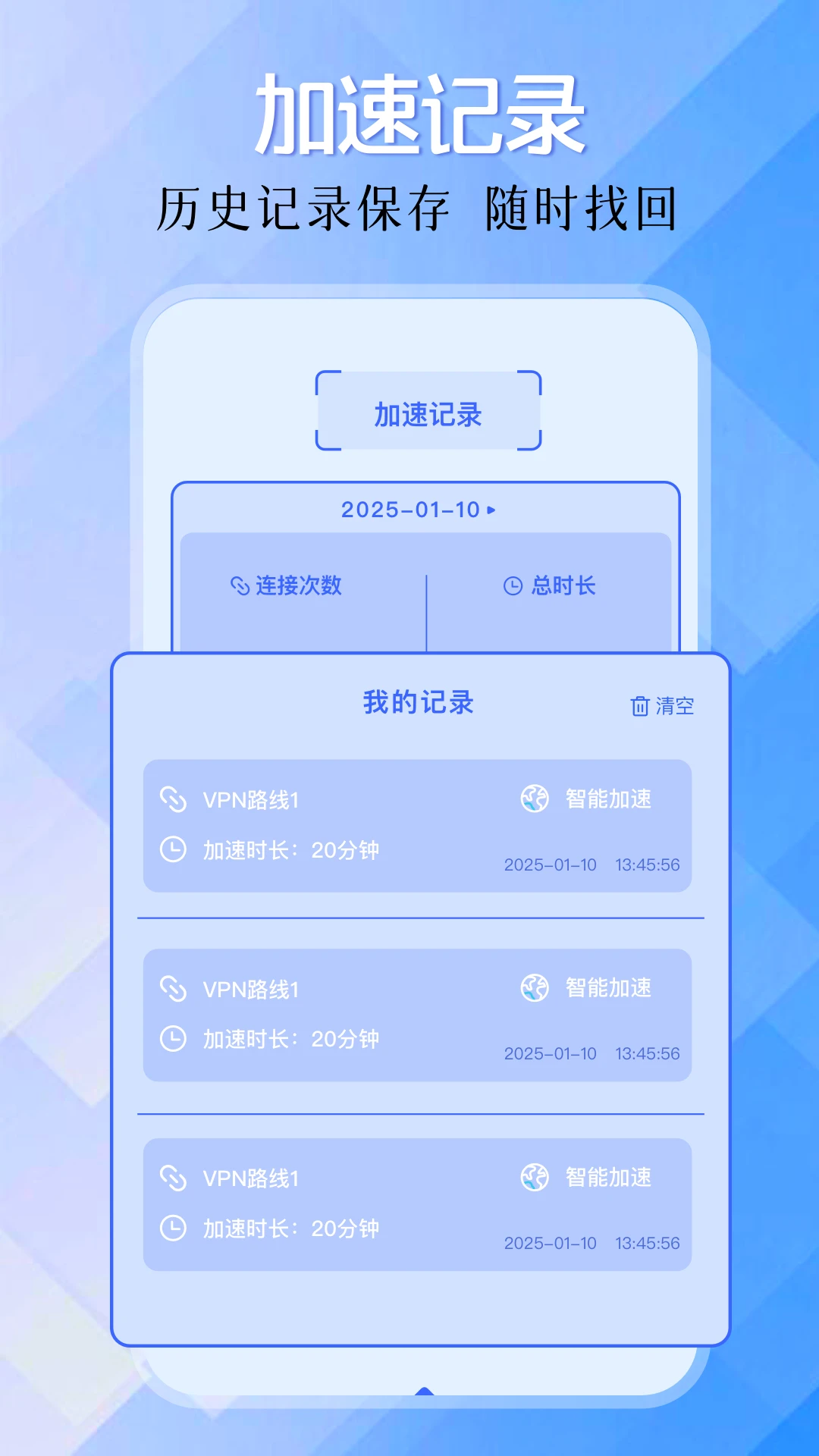Click the globe icon on third 智能加速 record

tap(535, 1178)
